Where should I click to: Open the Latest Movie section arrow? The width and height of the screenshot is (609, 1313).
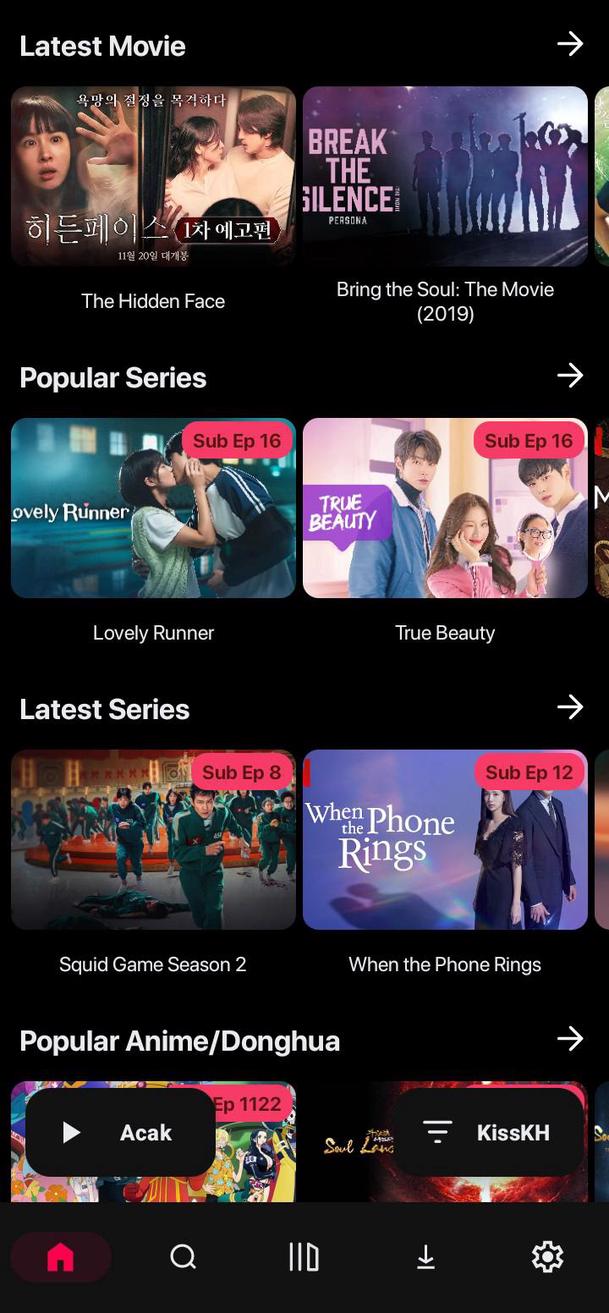570,44
